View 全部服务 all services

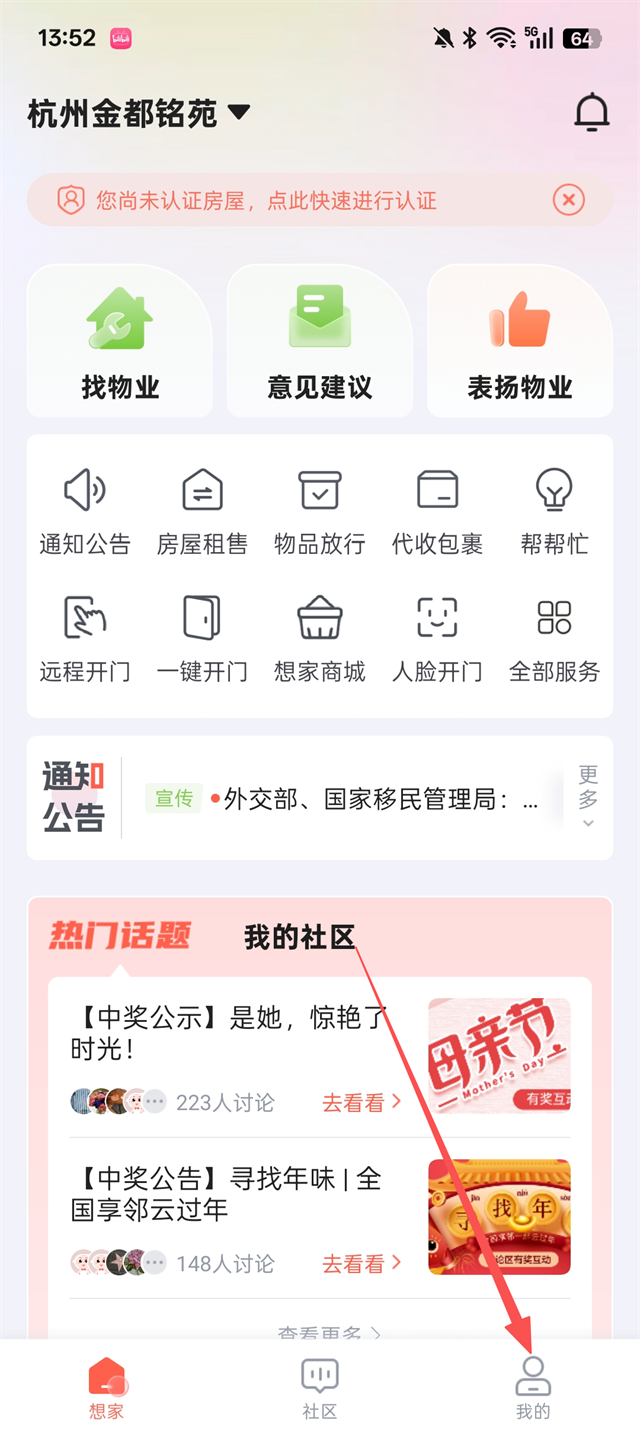pos(554,639)
